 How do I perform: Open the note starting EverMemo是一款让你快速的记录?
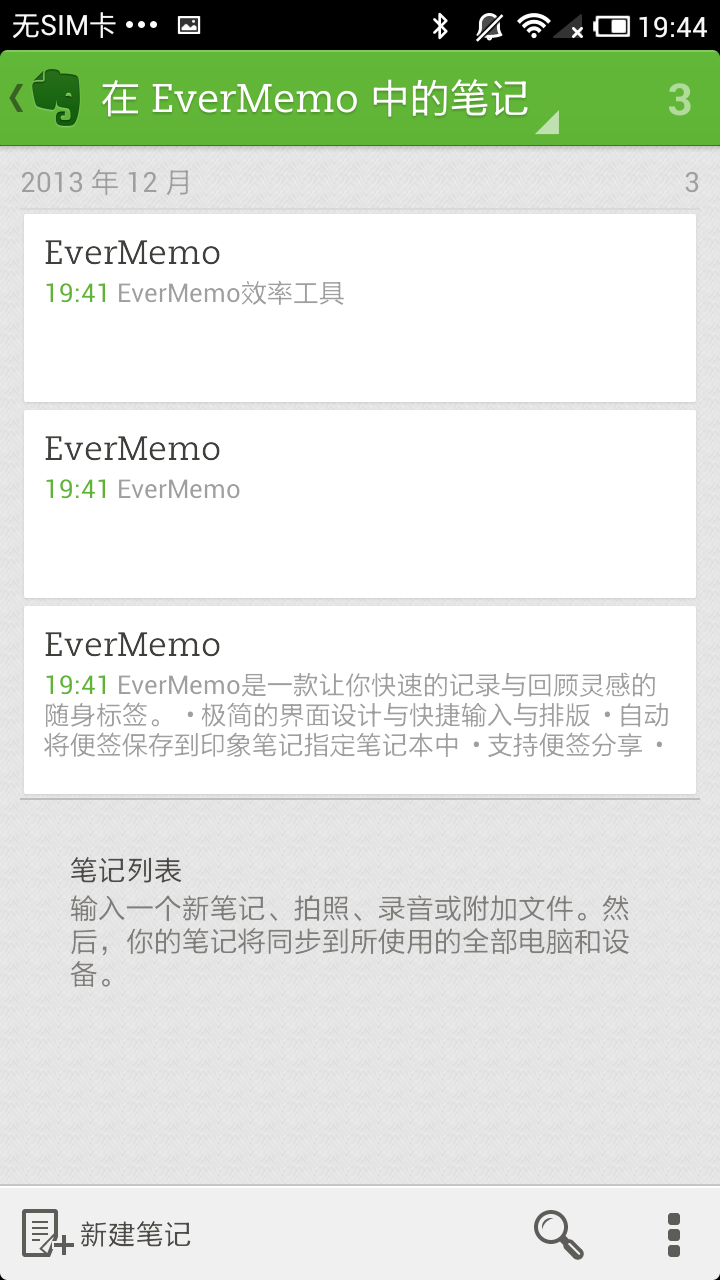click(360, 700)
